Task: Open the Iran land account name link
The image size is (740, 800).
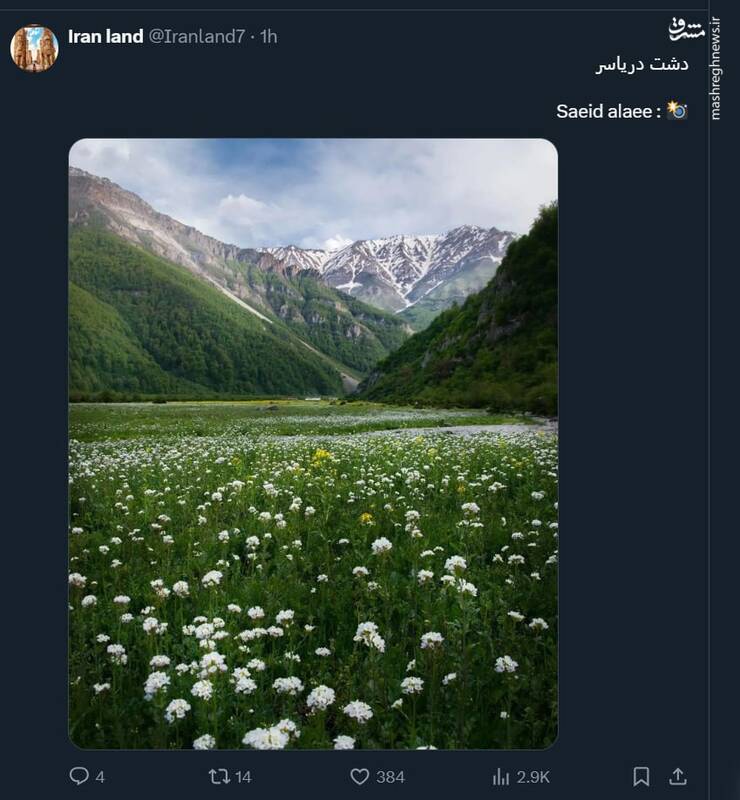Action: (105, 37)
